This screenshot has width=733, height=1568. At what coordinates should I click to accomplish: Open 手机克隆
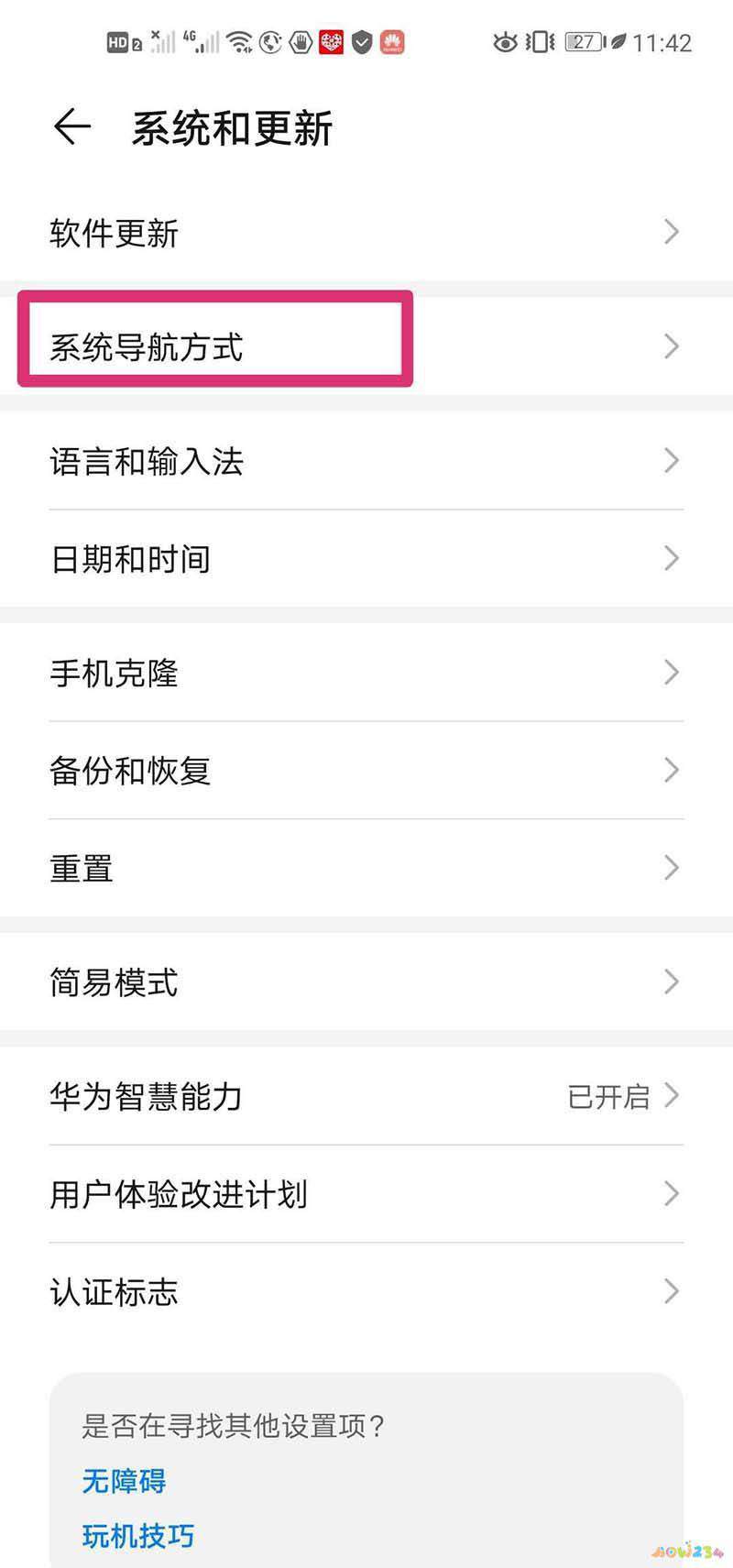coord(366,673)
